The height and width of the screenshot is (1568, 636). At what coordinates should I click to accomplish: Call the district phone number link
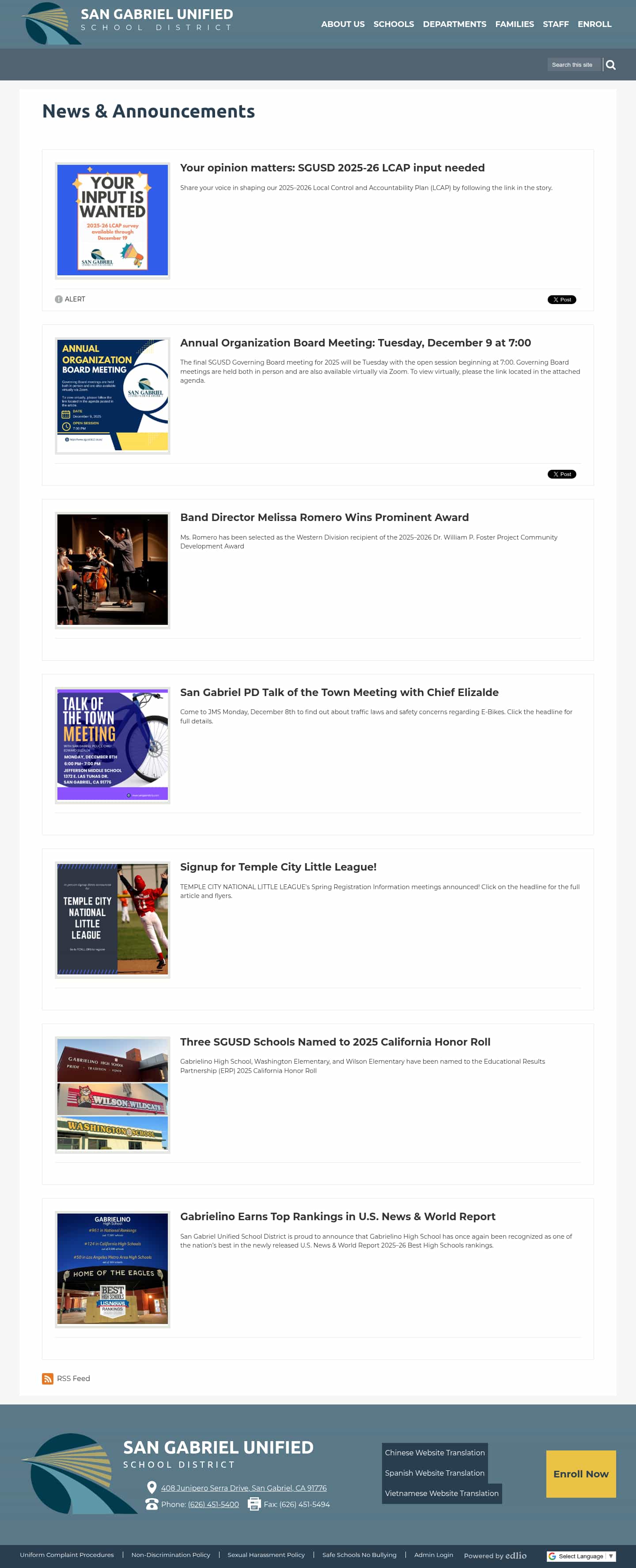point(213,1504)
